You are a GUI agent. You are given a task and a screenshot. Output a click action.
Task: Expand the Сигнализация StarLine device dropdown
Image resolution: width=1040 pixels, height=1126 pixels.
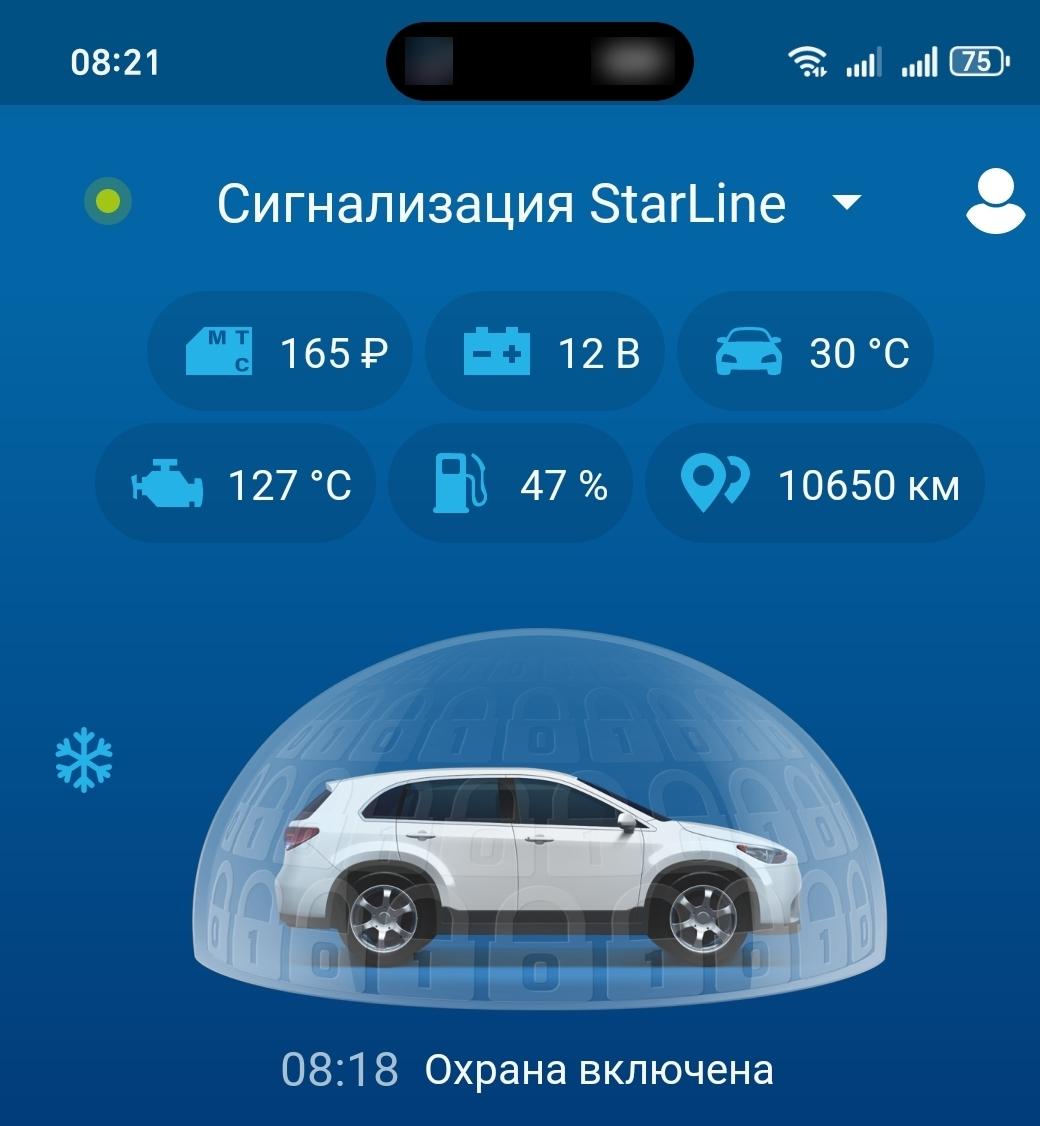pos(846,203)
